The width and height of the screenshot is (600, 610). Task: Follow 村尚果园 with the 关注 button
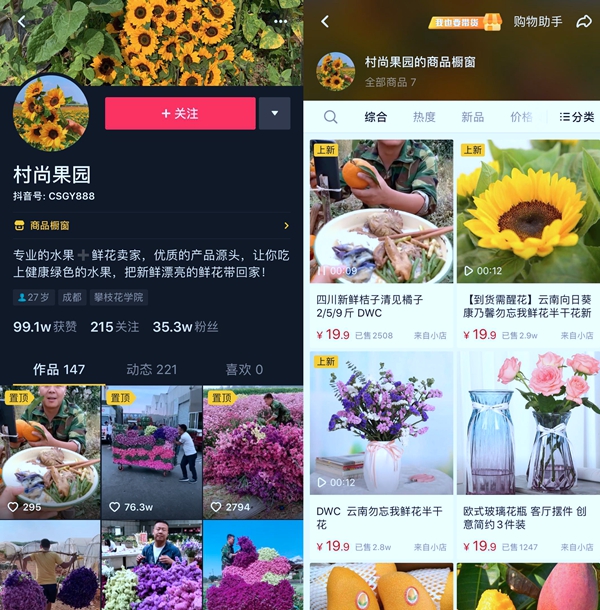[180, 113]
